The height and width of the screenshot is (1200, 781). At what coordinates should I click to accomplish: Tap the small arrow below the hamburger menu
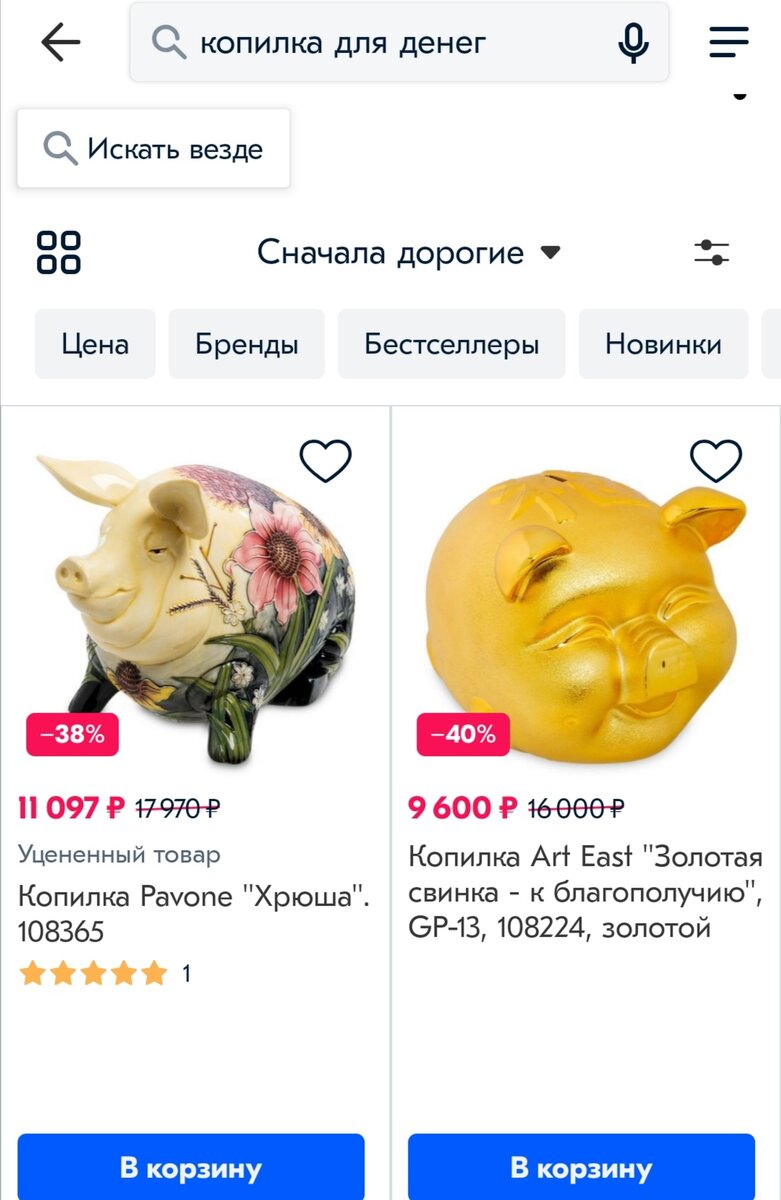click(x=740, y=97)
